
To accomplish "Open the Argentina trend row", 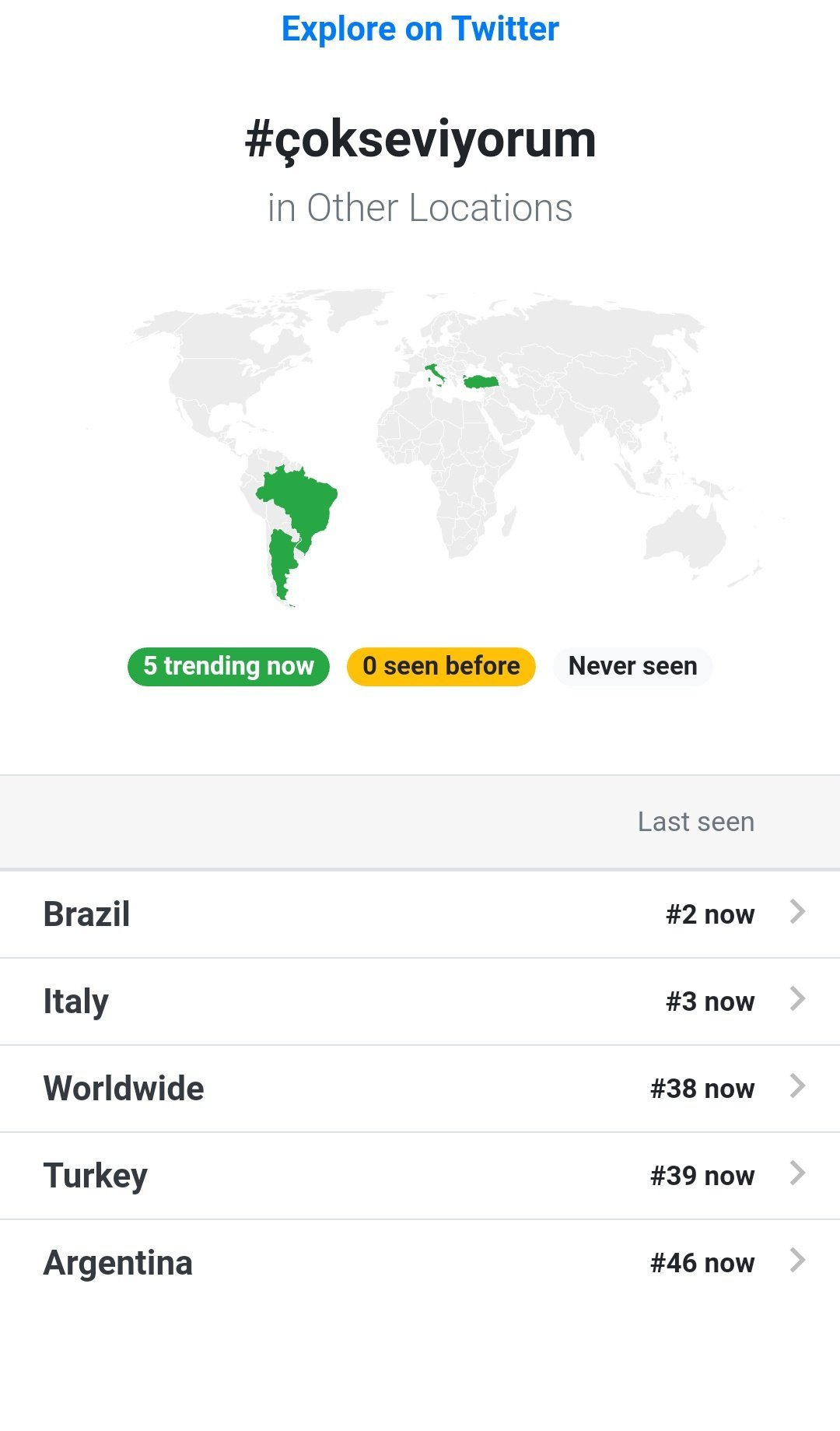I will pyautogui.click(x=420, y=1263).
